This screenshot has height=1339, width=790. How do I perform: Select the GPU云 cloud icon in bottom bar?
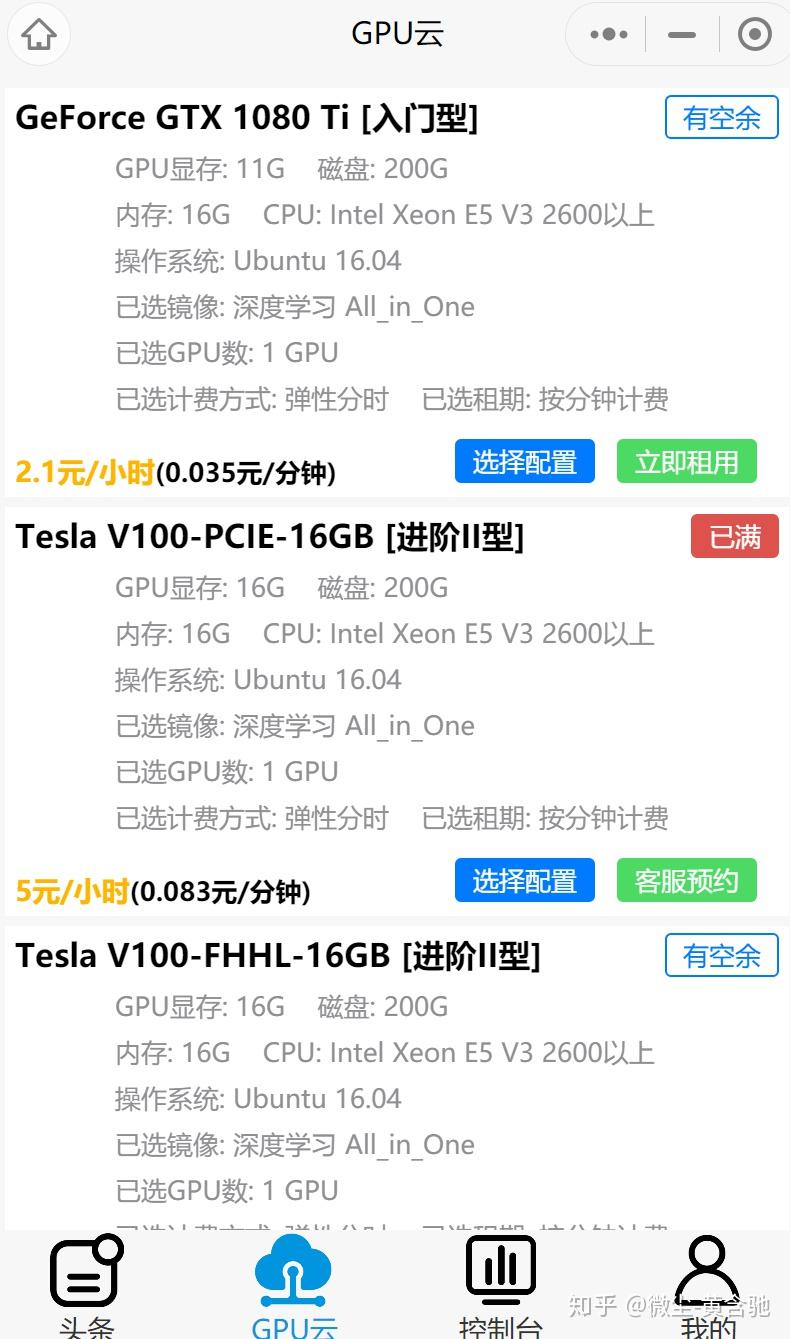(293, 1268)
